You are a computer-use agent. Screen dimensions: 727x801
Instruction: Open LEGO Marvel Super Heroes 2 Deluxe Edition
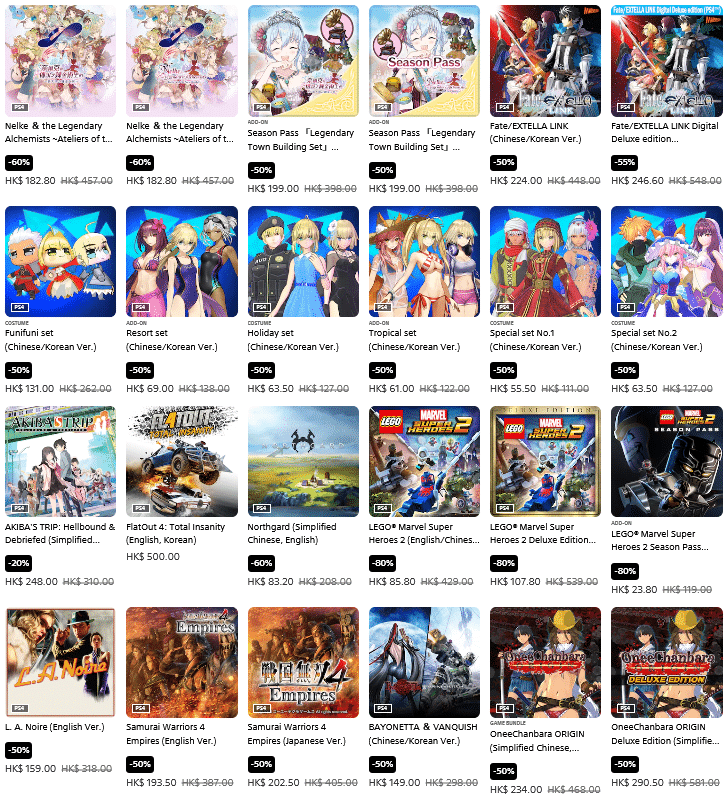click(545, 461)
